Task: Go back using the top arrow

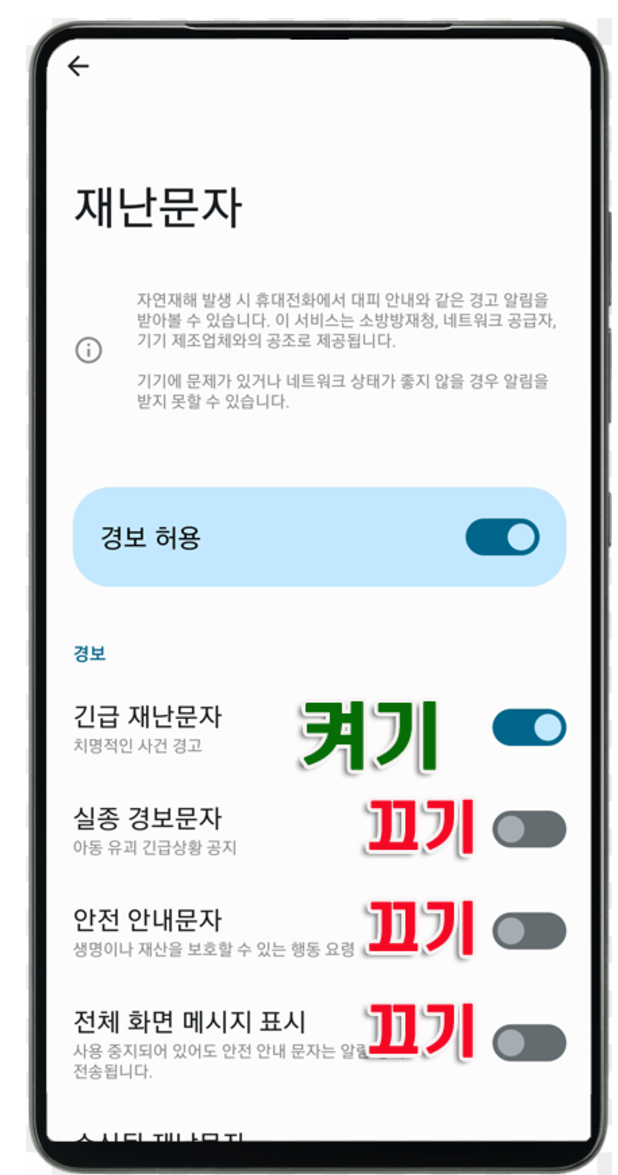Action: pos(78,66)
